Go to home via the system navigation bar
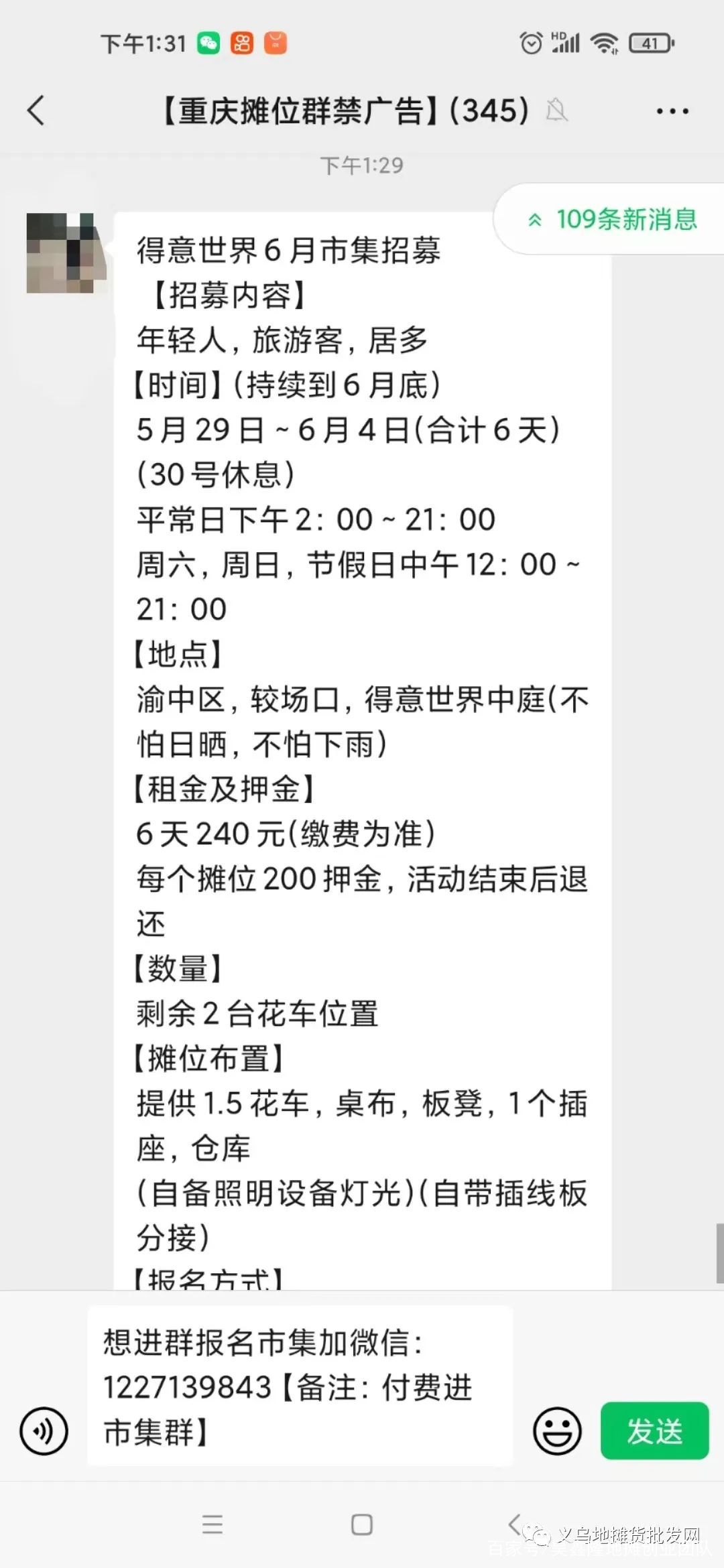This screenshot has height=1568, width=724. (362, 1525)
